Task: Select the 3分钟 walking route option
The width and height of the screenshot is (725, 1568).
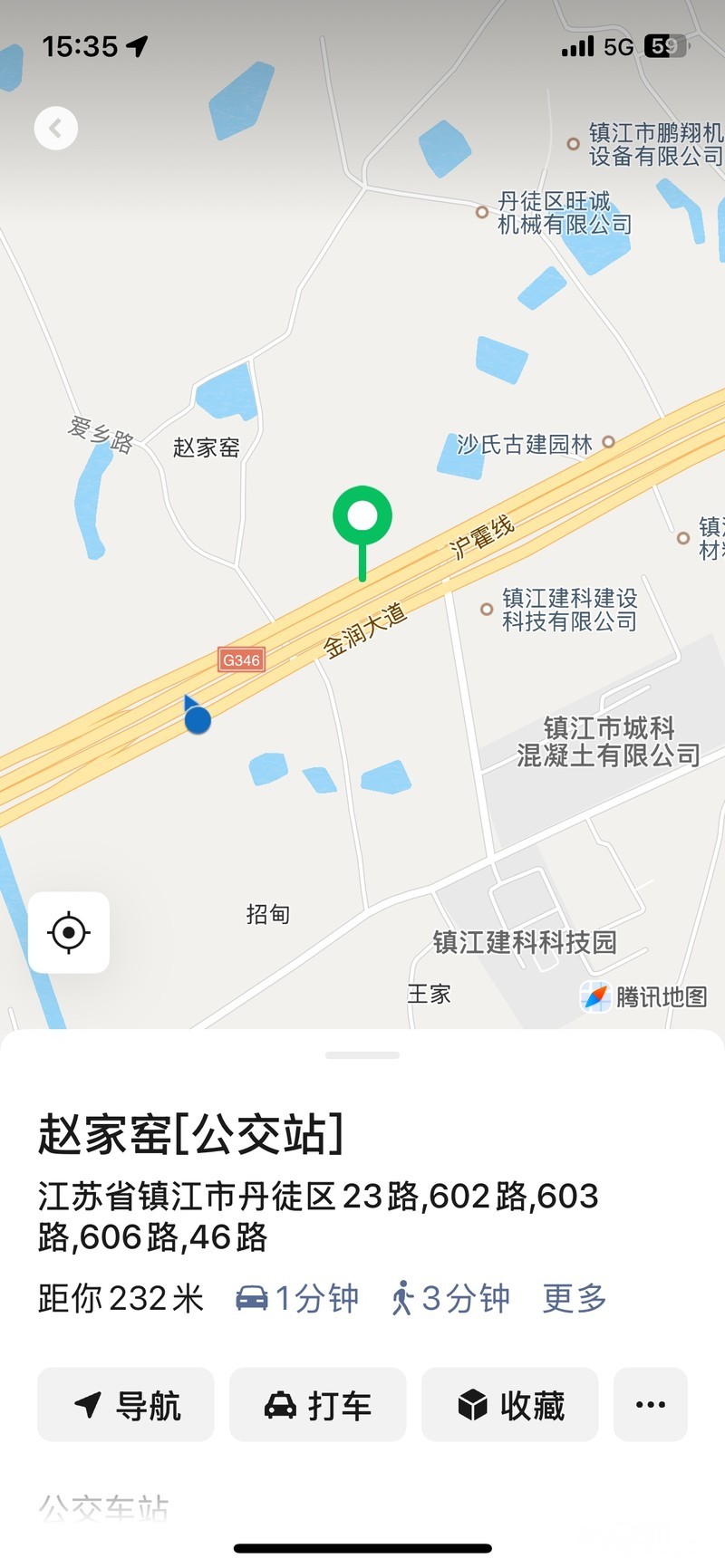Action: (x=450, y=1298)
